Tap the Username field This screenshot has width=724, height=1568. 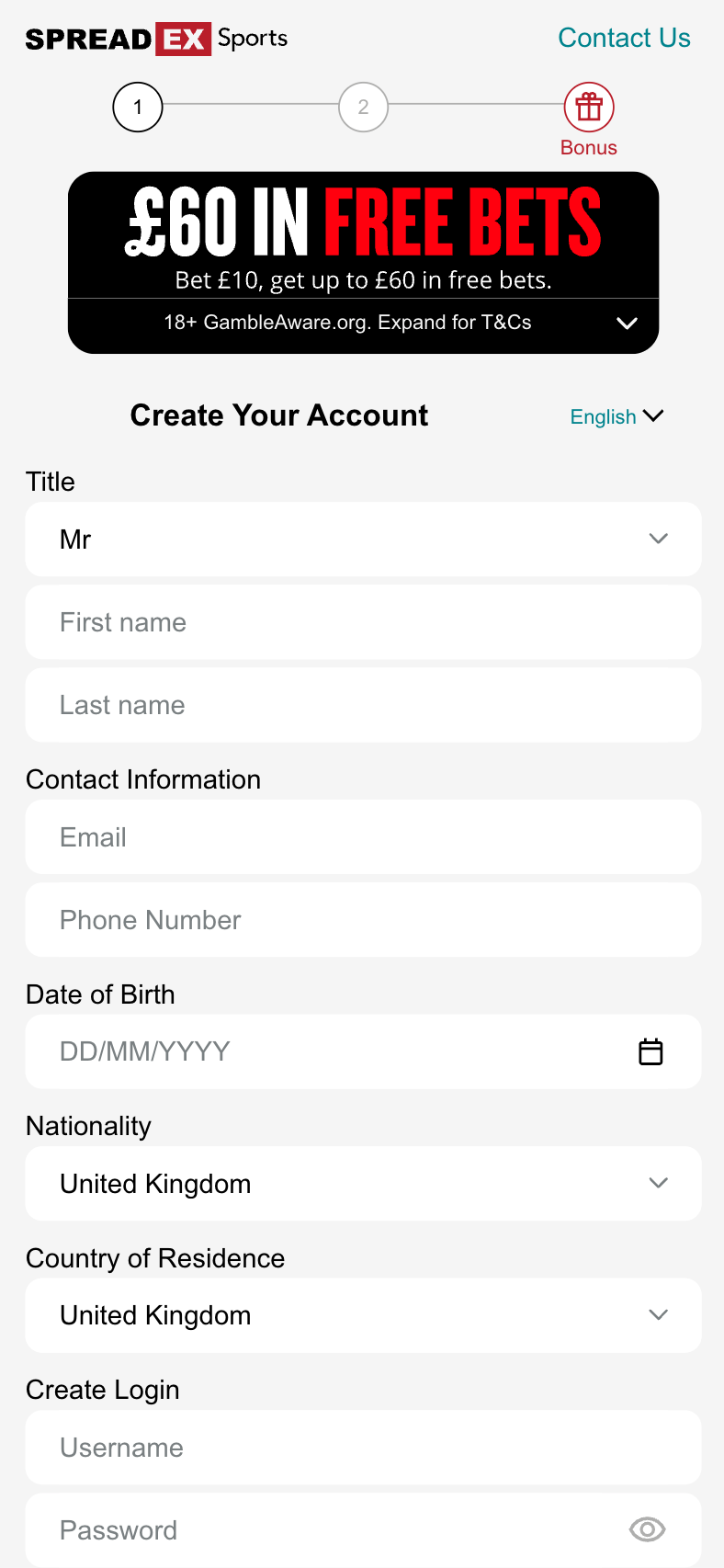pos(363,1448)
